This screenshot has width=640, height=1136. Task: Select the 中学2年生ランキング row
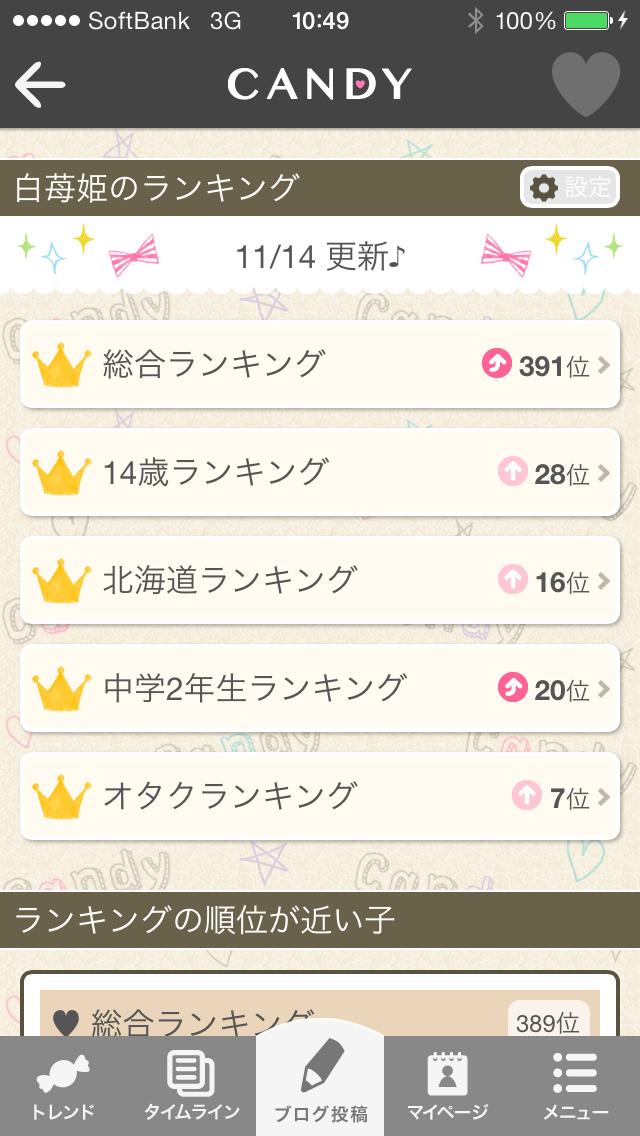click(320, 688)
